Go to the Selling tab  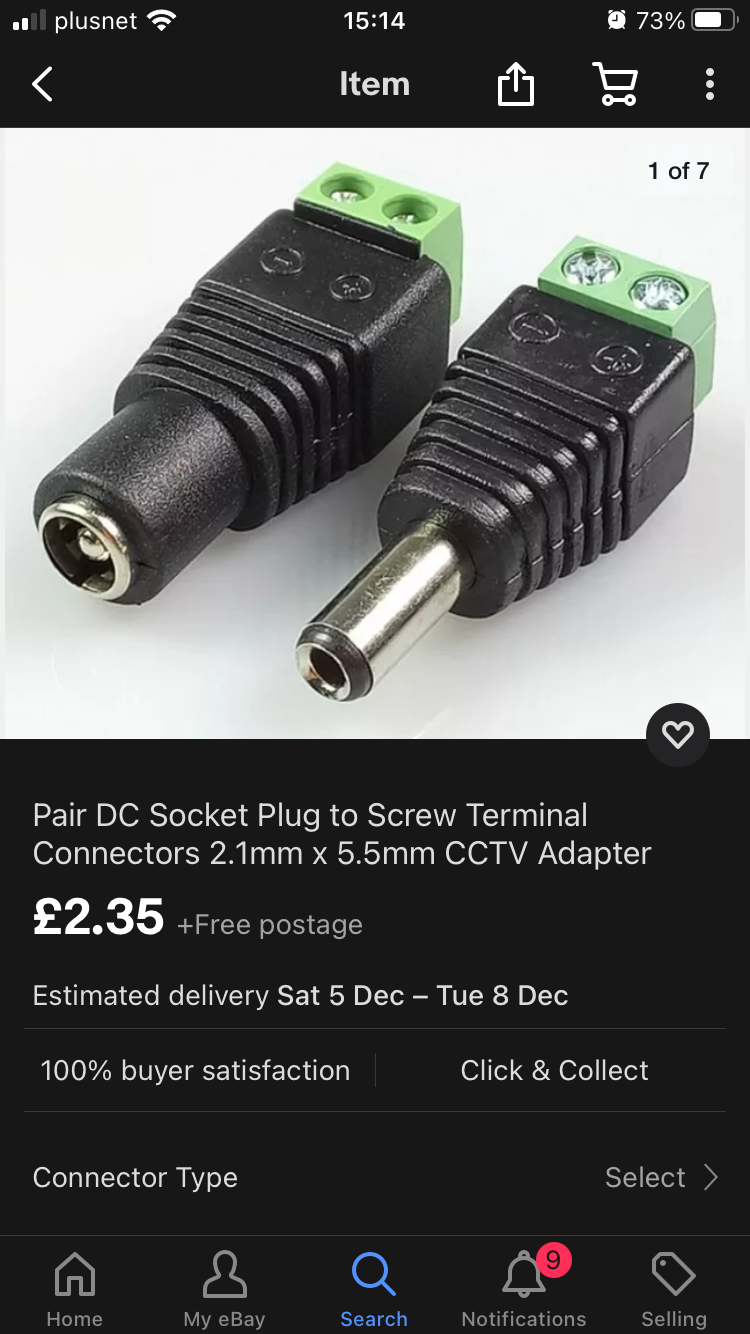tap(674, 1290)
